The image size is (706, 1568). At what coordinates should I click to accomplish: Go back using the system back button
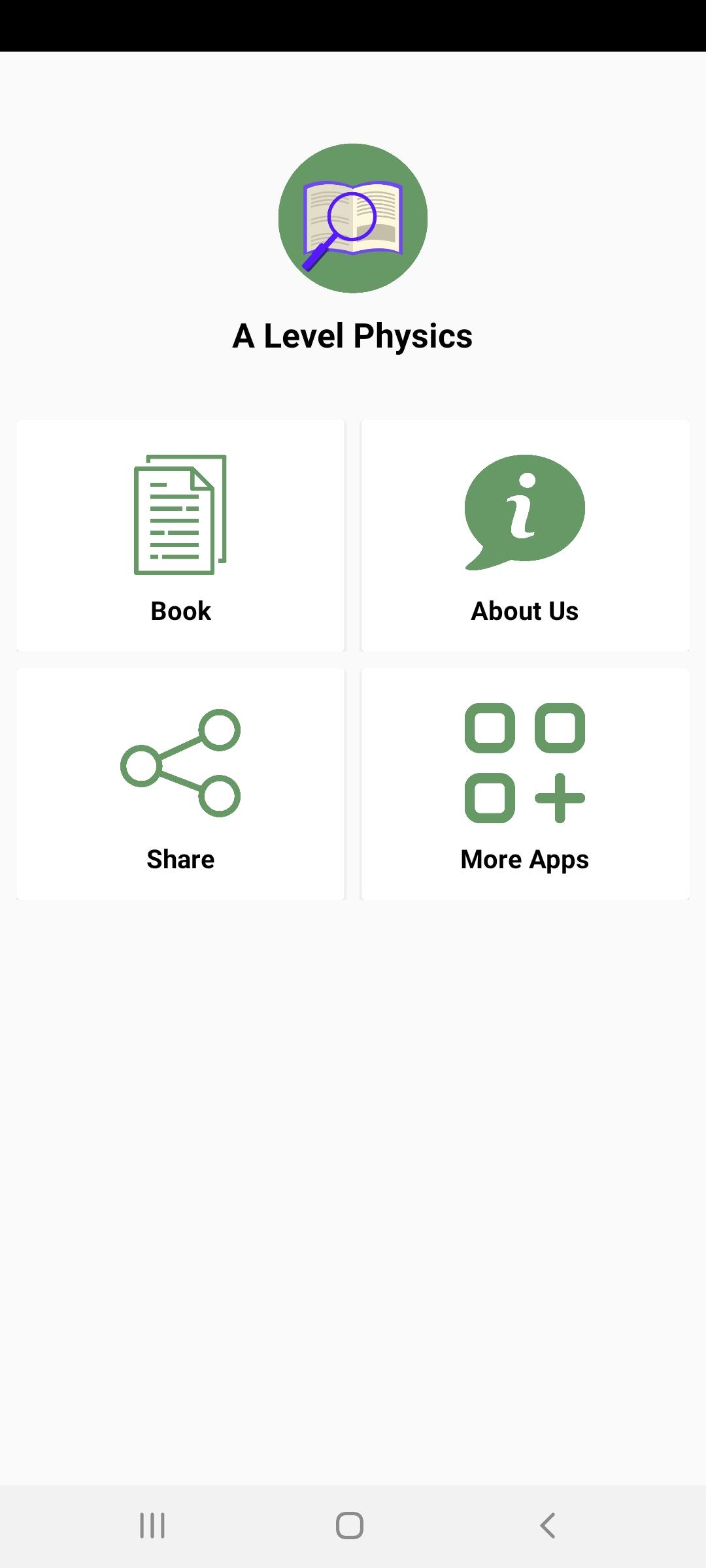pos(548,1526)
